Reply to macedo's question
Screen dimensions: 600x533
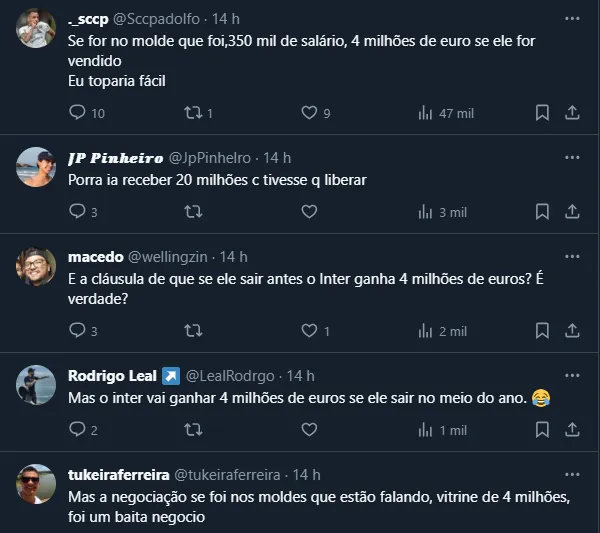pyautogui.click(x=78, y=330)
